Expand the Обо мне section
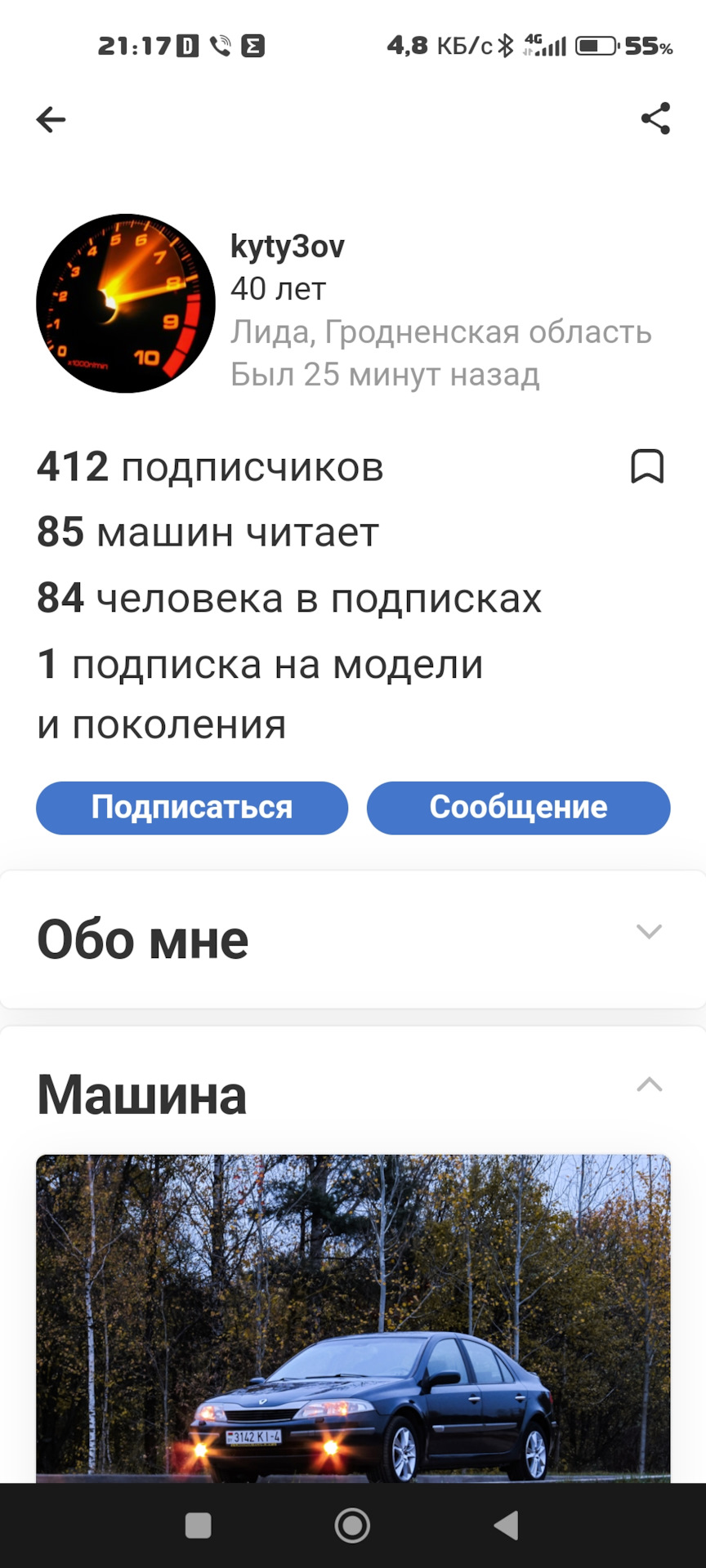The width and height of the screenshot is (706, 1568). point(649,932)
